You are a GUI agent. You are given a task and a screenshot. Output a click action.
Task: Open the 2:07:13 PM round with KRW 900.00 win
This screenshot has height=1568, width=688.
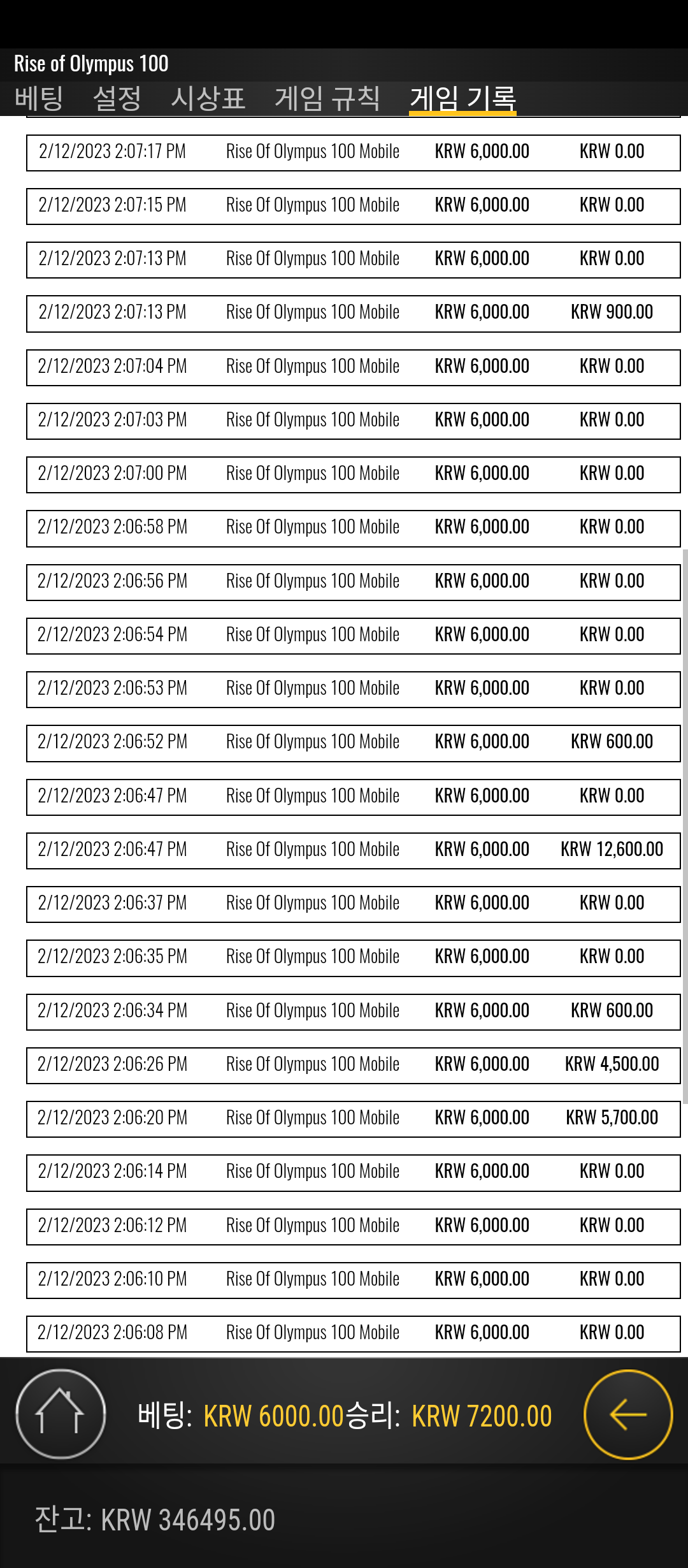[354, 314]
